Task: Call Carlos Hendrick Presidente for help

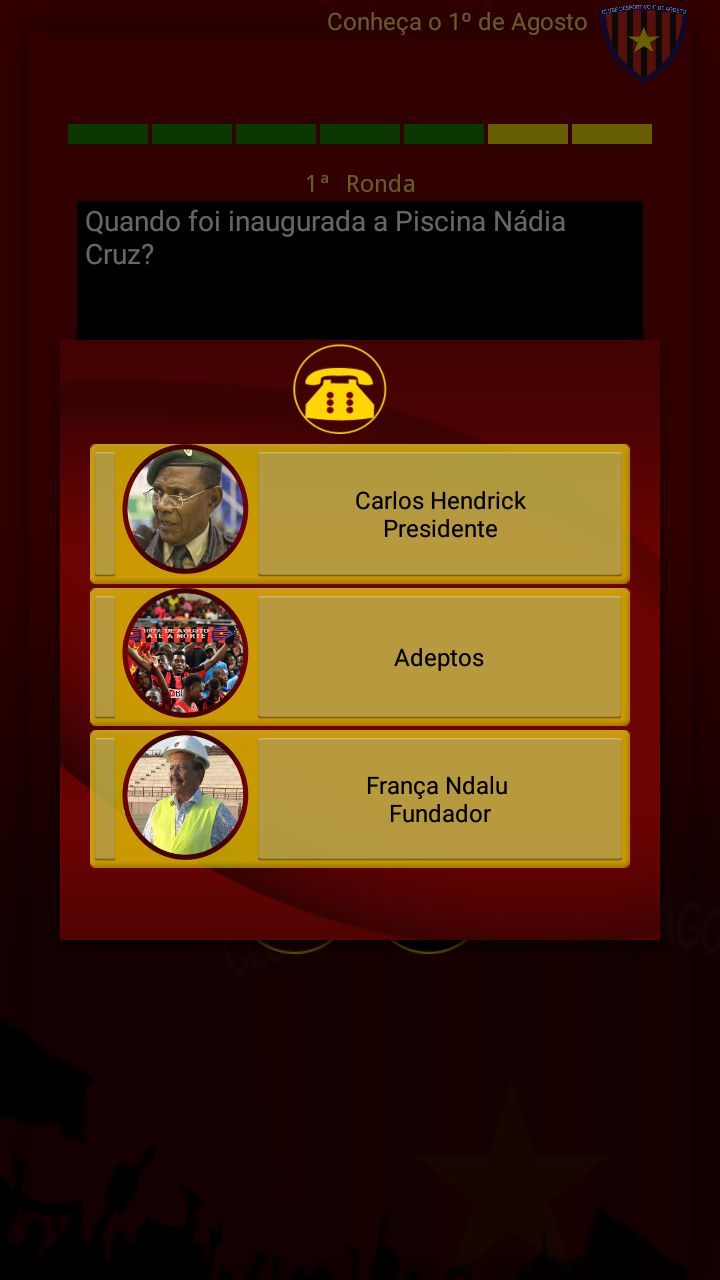Action: pyautogui.click(x=360, y=513)
